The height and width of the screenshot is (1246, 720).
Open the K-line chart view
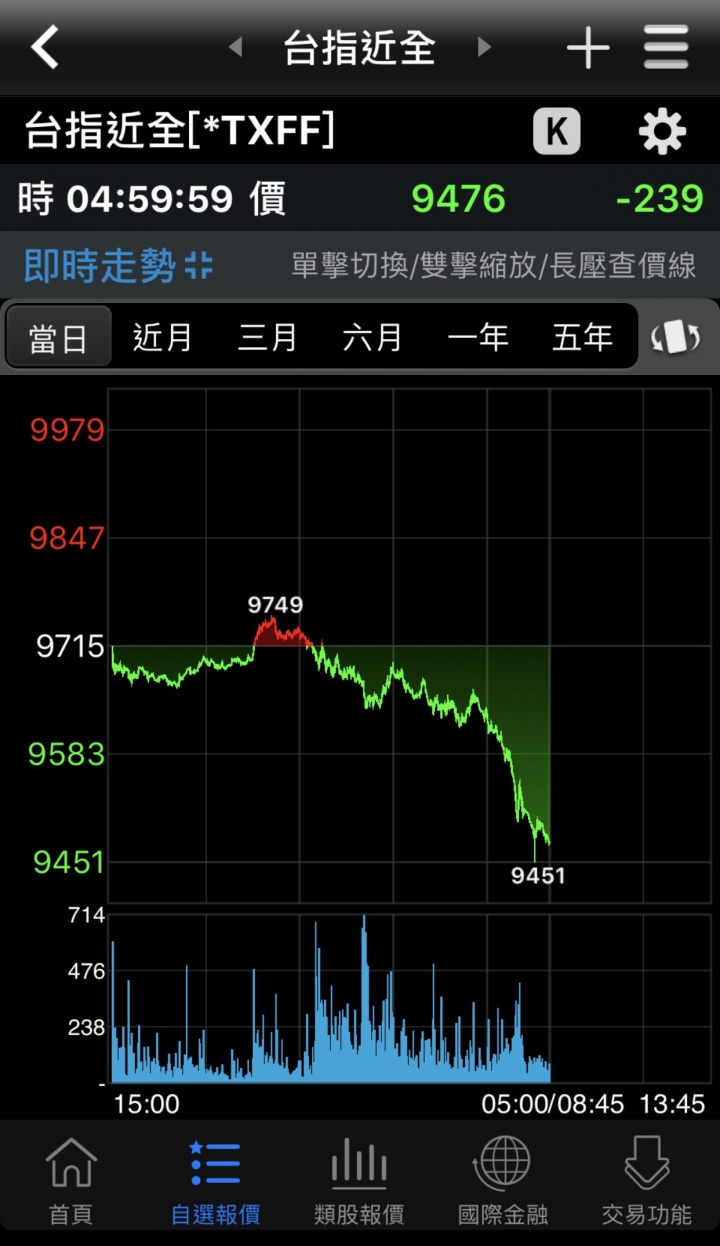click(x=556, y=131)
